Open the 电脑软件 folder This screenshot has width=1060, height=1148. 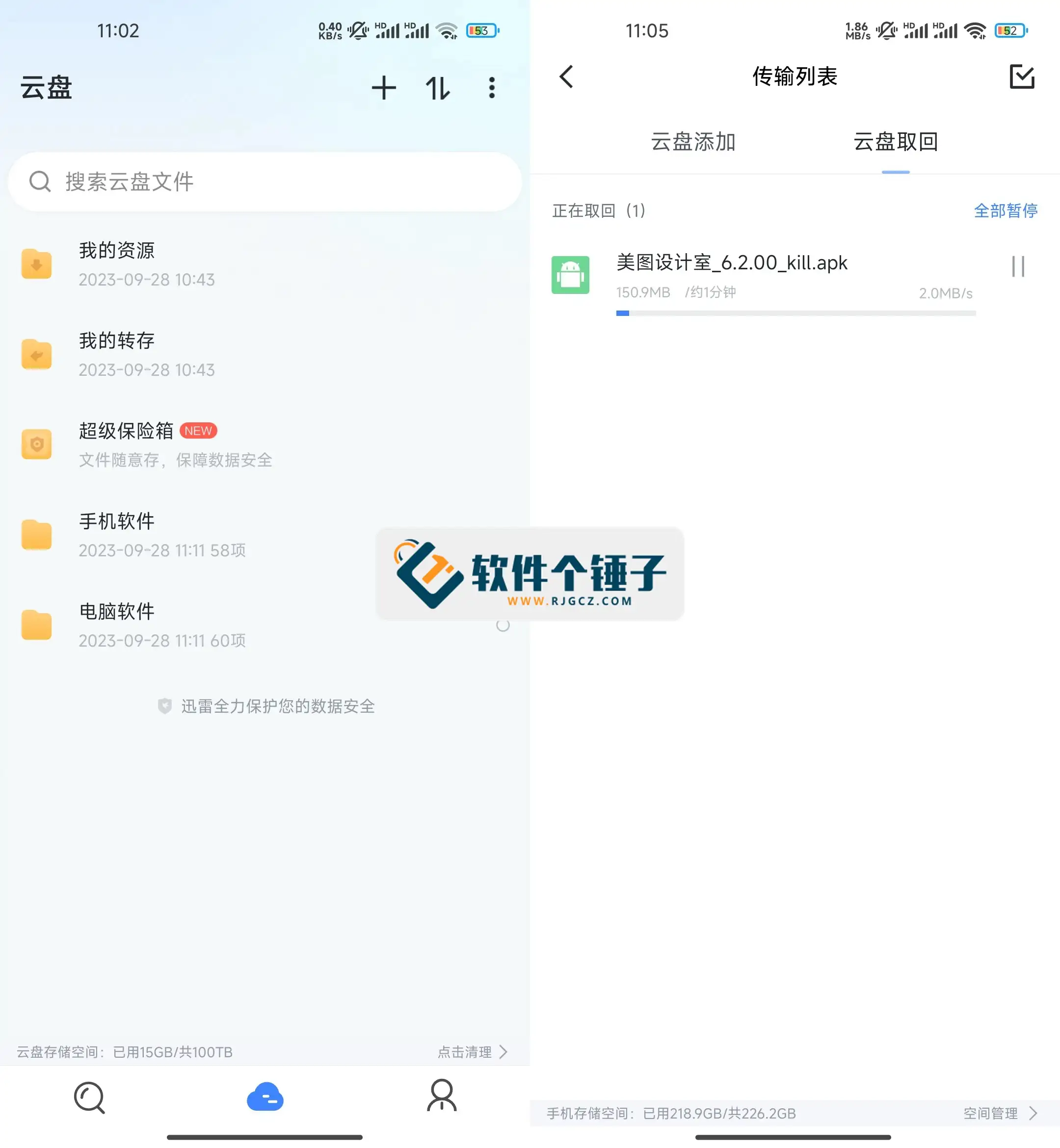(117, 625)
